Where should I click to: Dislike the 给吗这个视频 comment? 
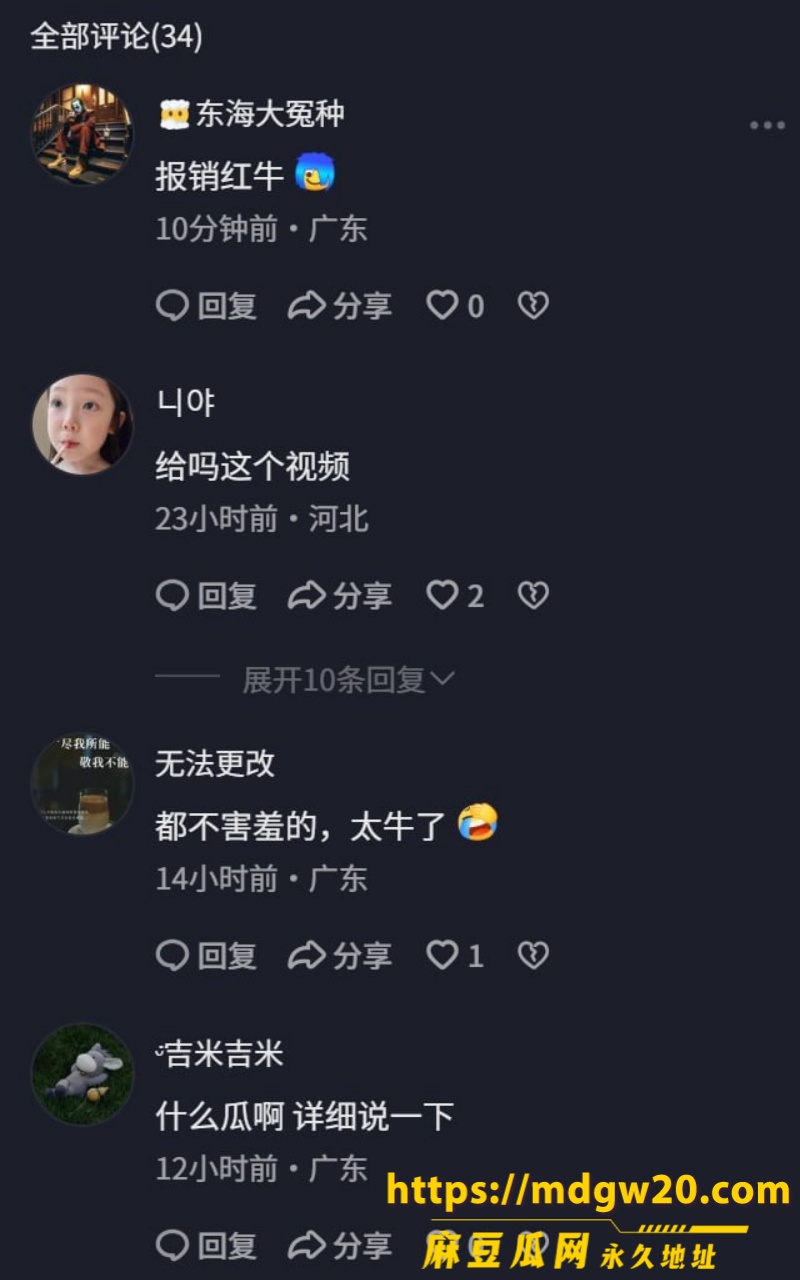[533, 596]
